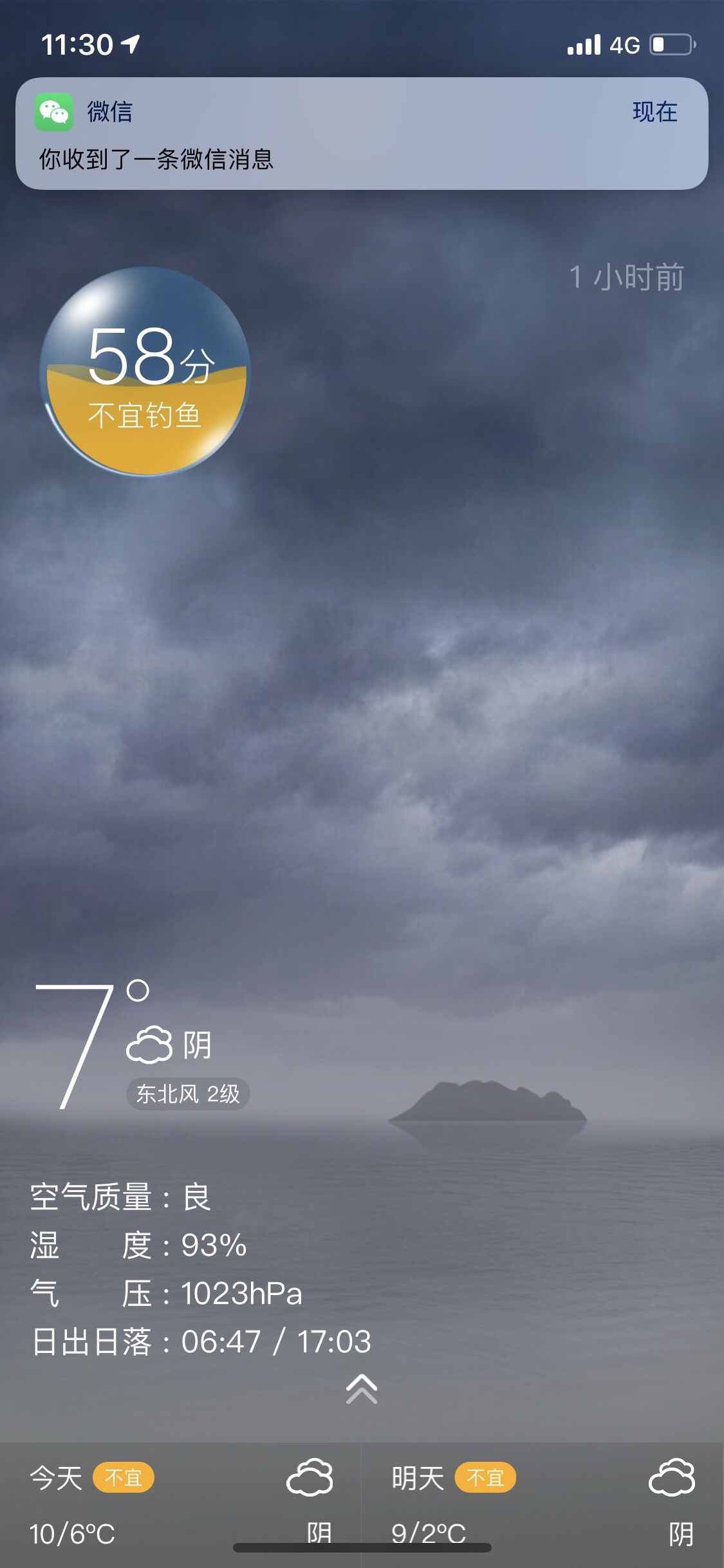The width and height of the screenshot is (724, 1568).
Task: Open tomorrow's forecast card (明天)
Action: (543, 1504)
